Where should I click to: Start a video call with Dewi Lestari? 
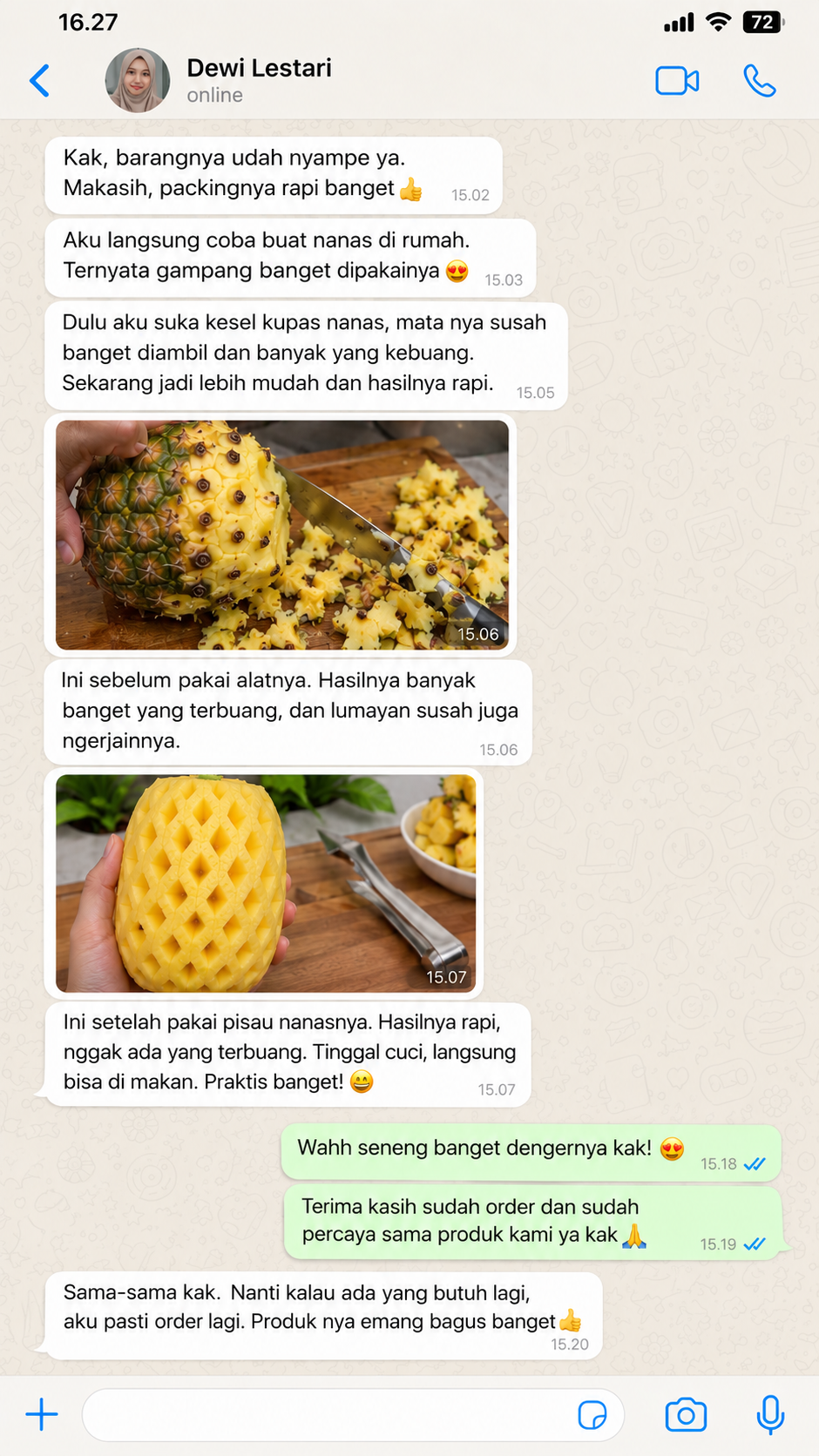point(677,81)
